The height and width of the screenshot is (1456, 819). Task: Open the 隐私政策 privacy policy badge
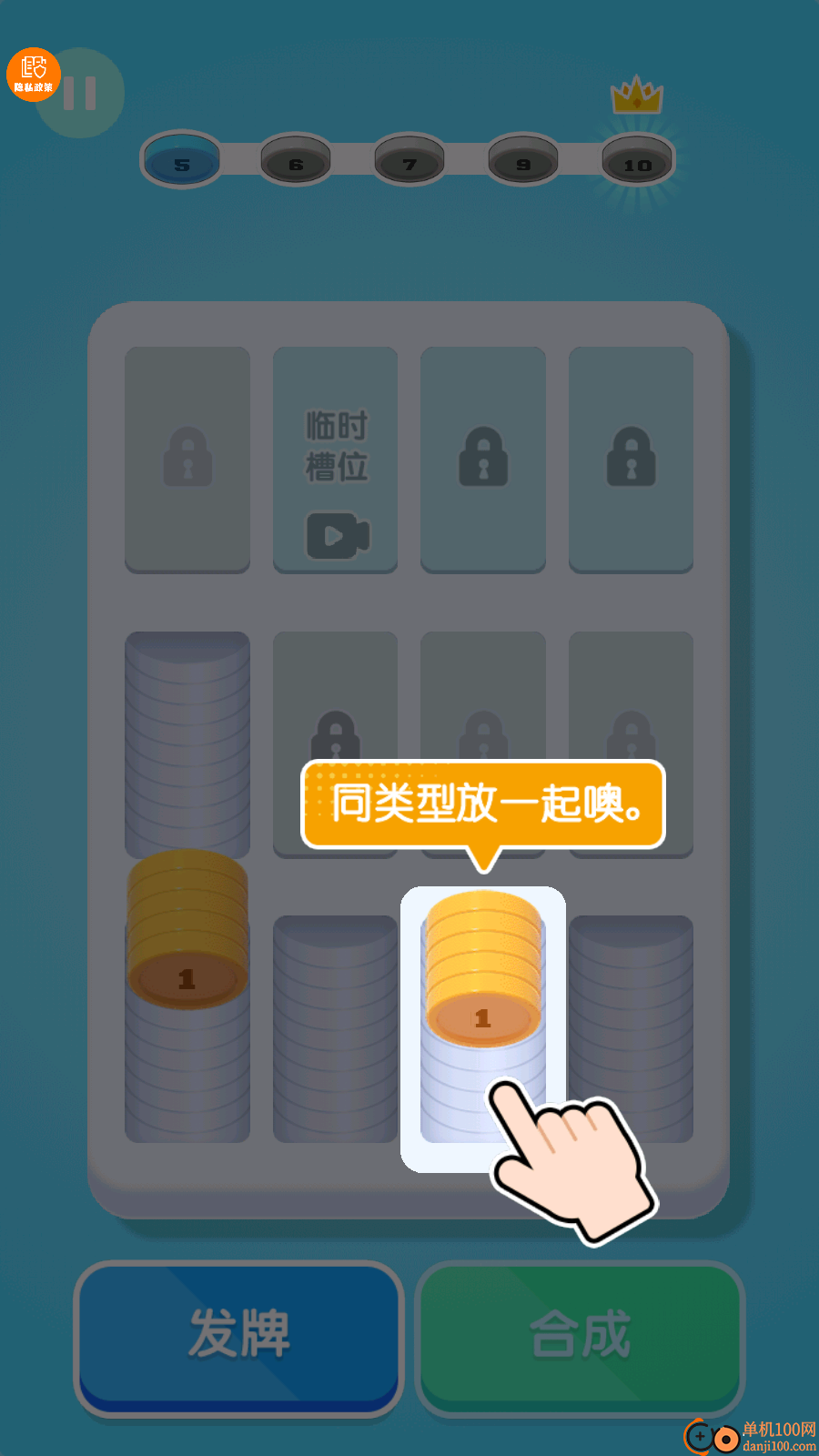[34, 73]
